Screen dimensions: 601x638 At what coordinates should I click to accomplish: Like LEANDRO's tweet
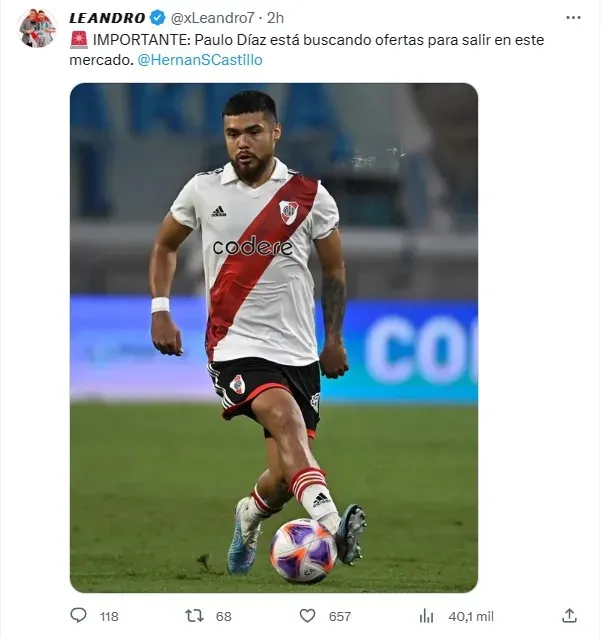[x=308, y=616]
